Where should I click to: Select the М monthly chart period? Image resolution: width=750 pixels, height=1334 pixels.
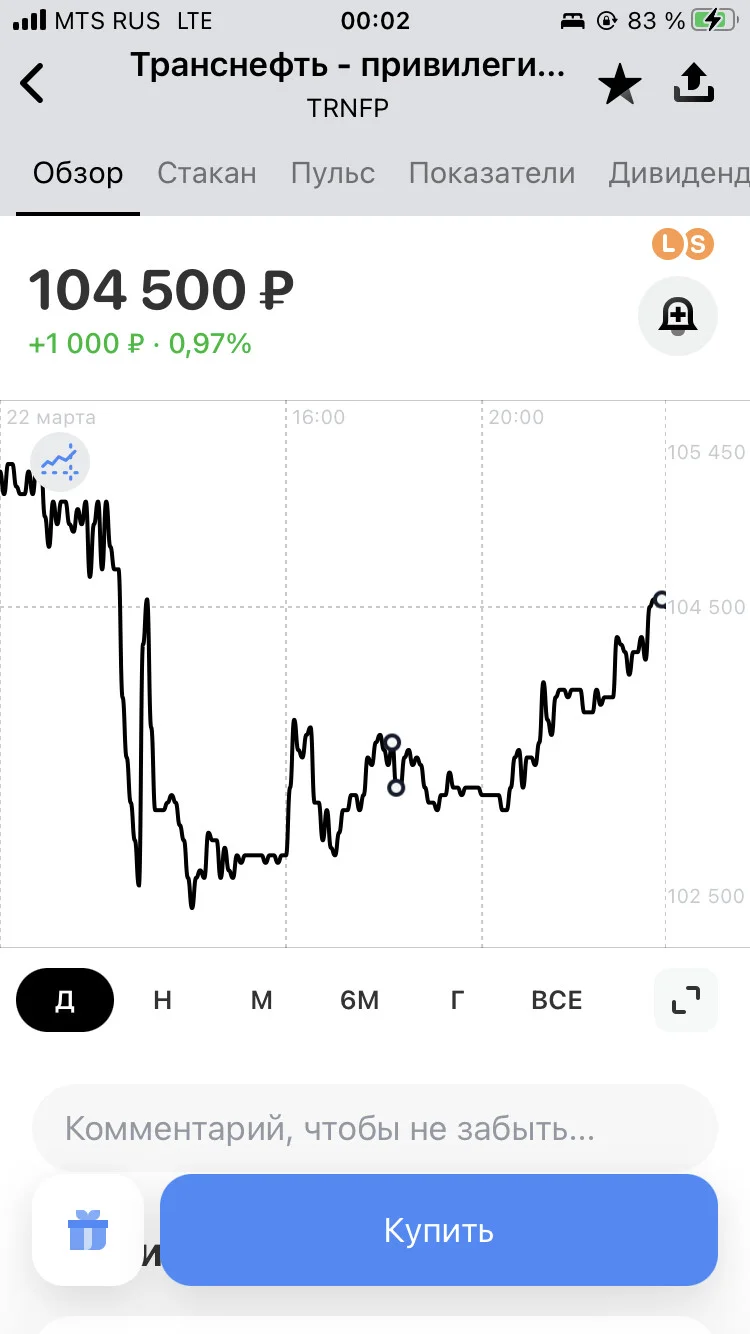[261, 1000]
